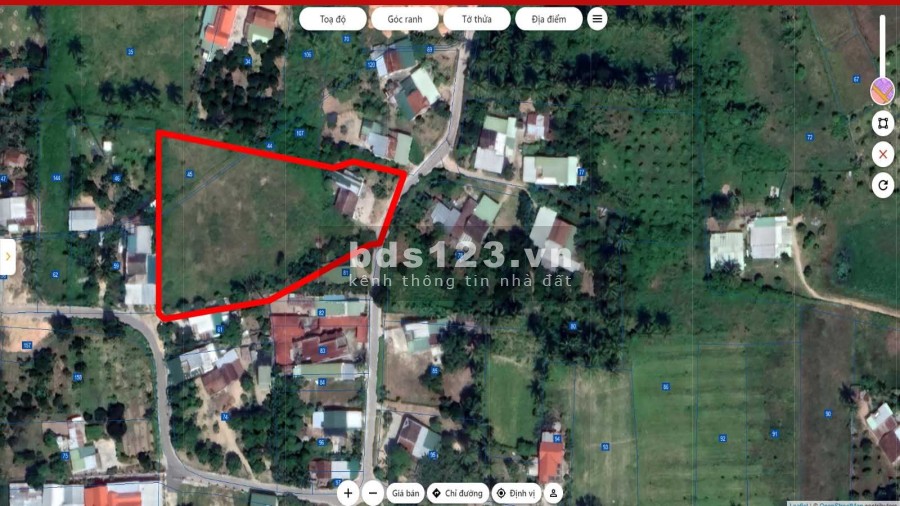
Task: Select the Góc ranh chip
Action: click(x=405, y=19)
